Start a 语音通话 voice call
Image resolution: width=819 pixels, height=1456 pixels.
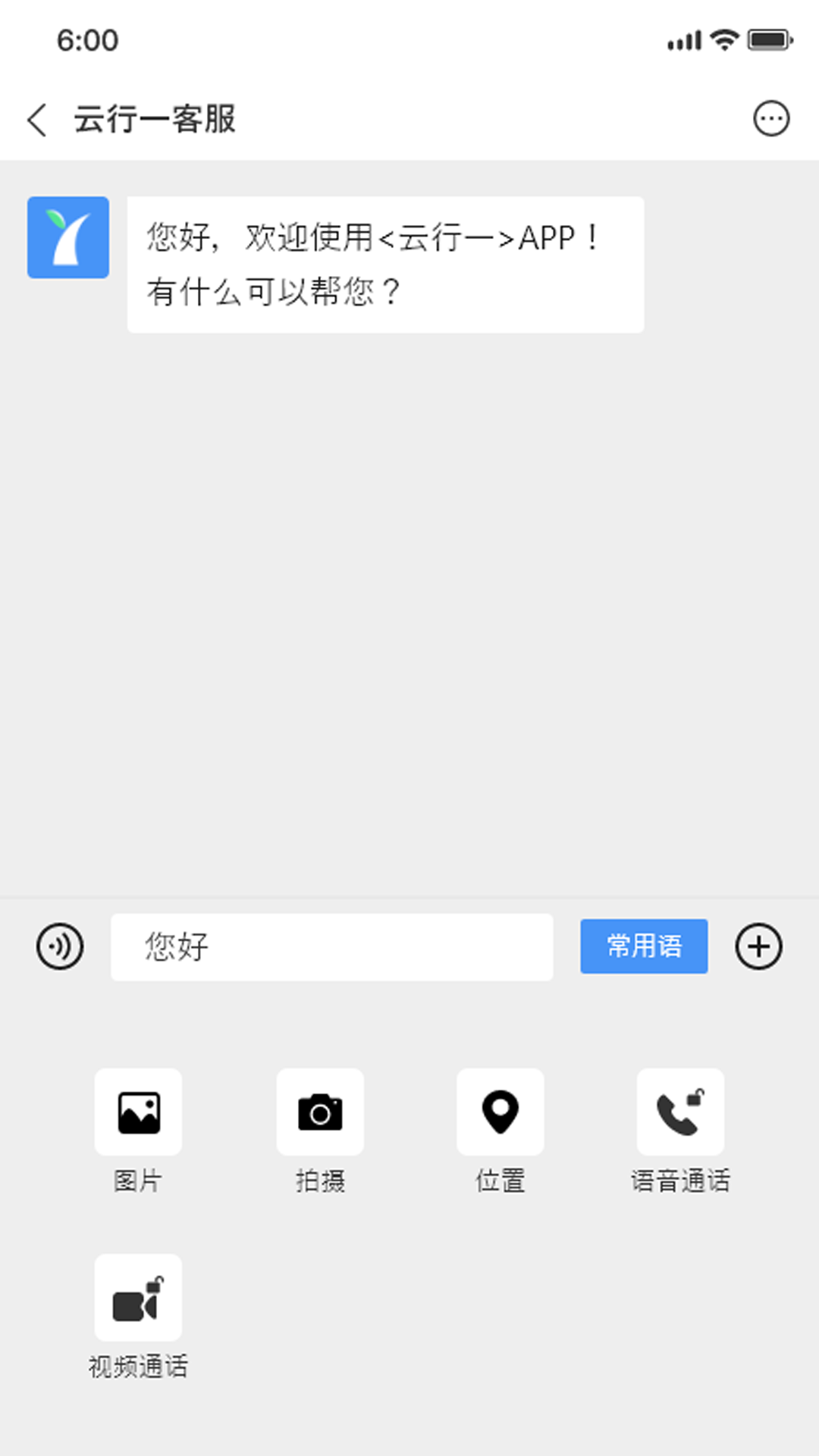click(680, 1112)
